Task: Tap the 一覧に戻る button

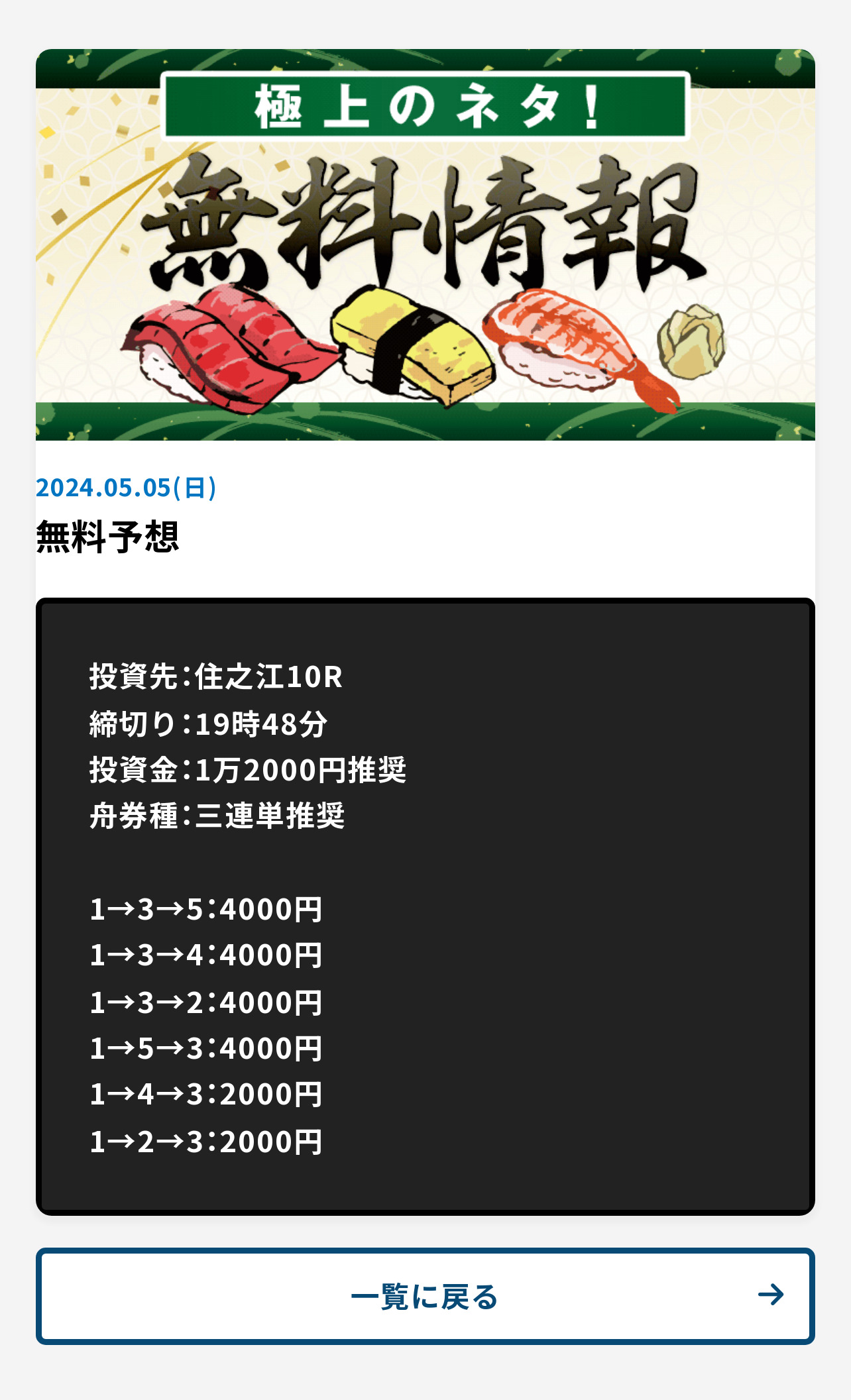Action: click(x=425, y=1296)
